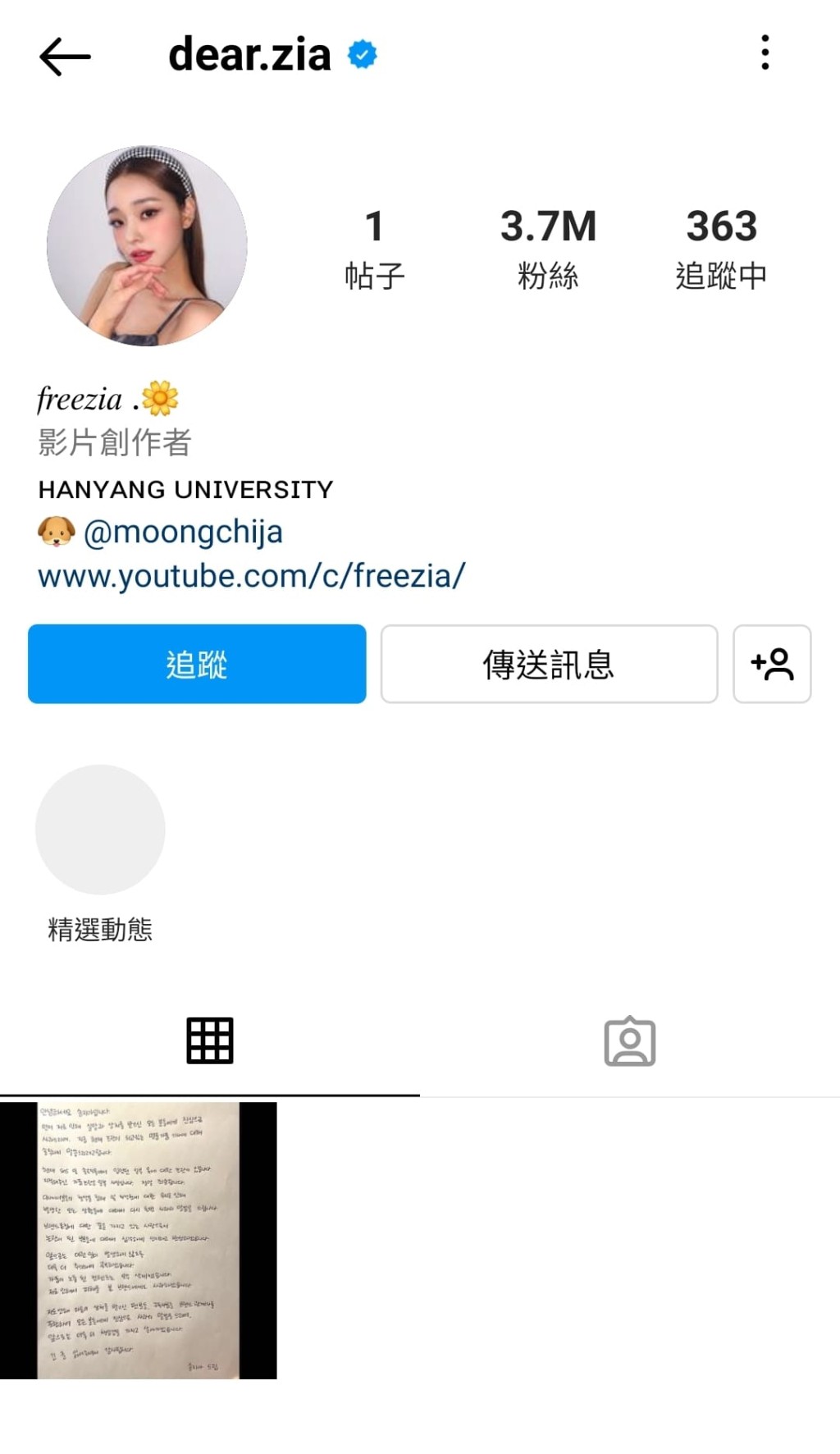Tap 傳送訊息 to message this account

549,664
